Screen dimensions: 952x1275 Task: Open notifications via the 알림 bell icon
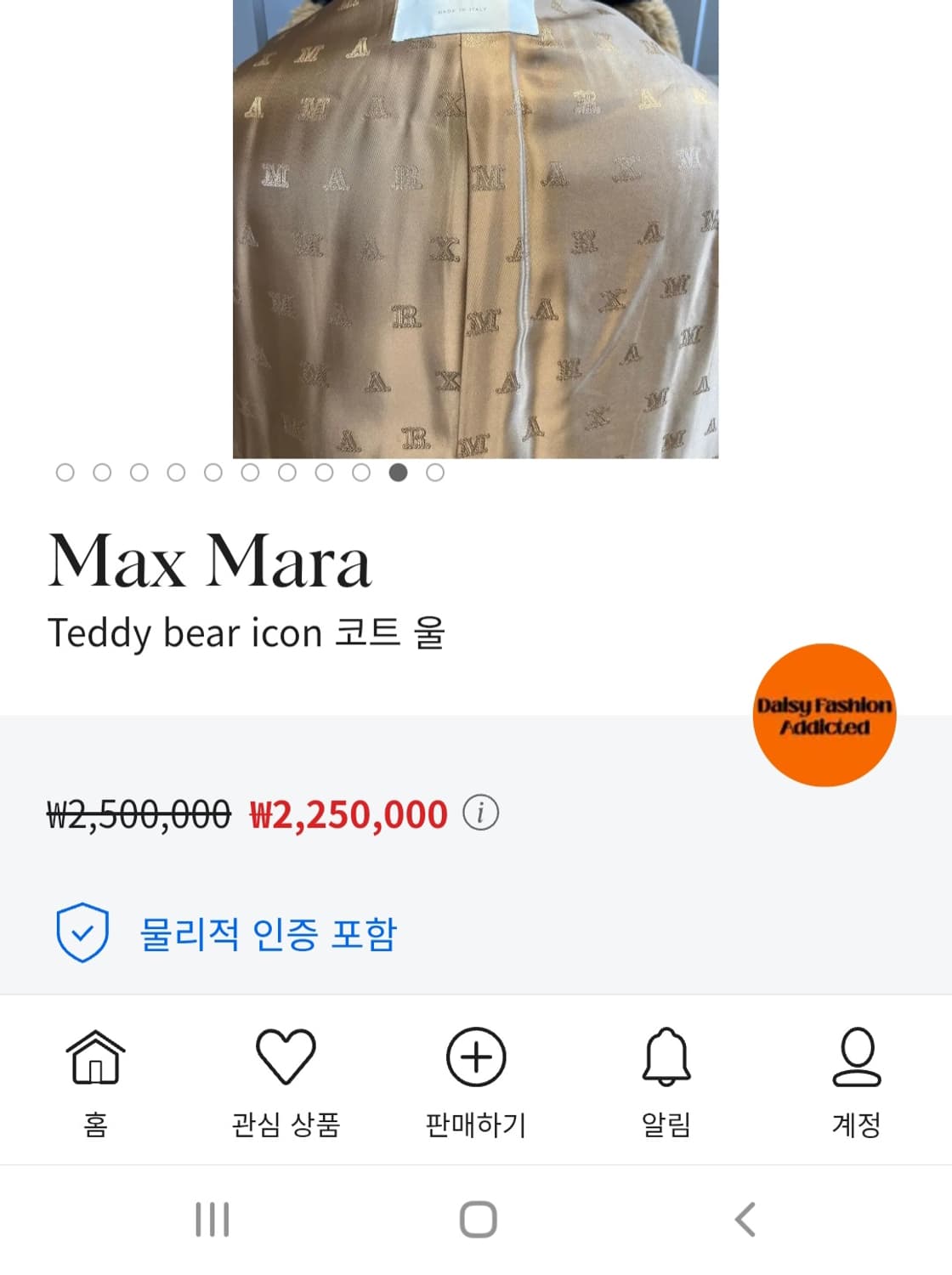click(667, 1058)
